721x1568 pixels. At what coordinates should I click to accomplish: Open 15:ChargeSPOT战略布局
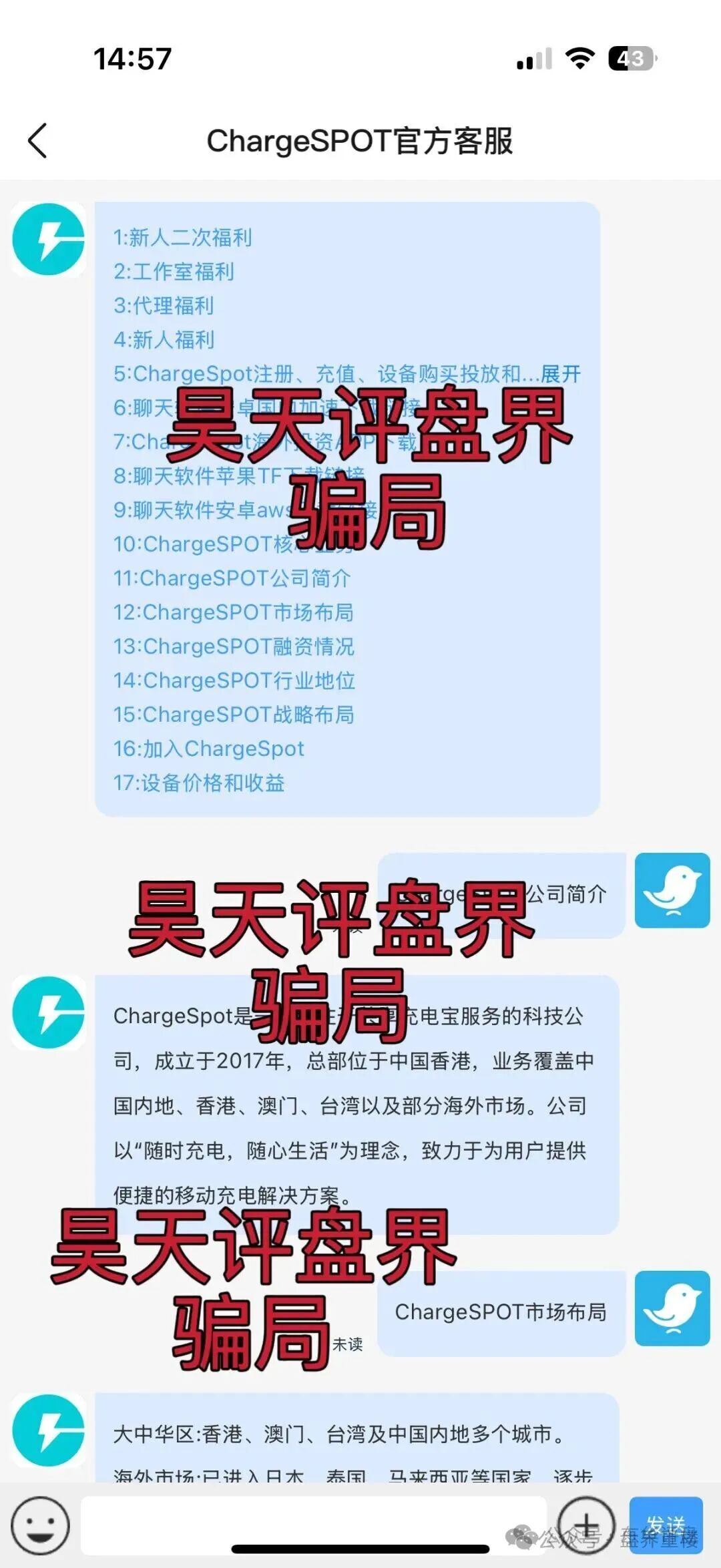(x=234, y=715)
